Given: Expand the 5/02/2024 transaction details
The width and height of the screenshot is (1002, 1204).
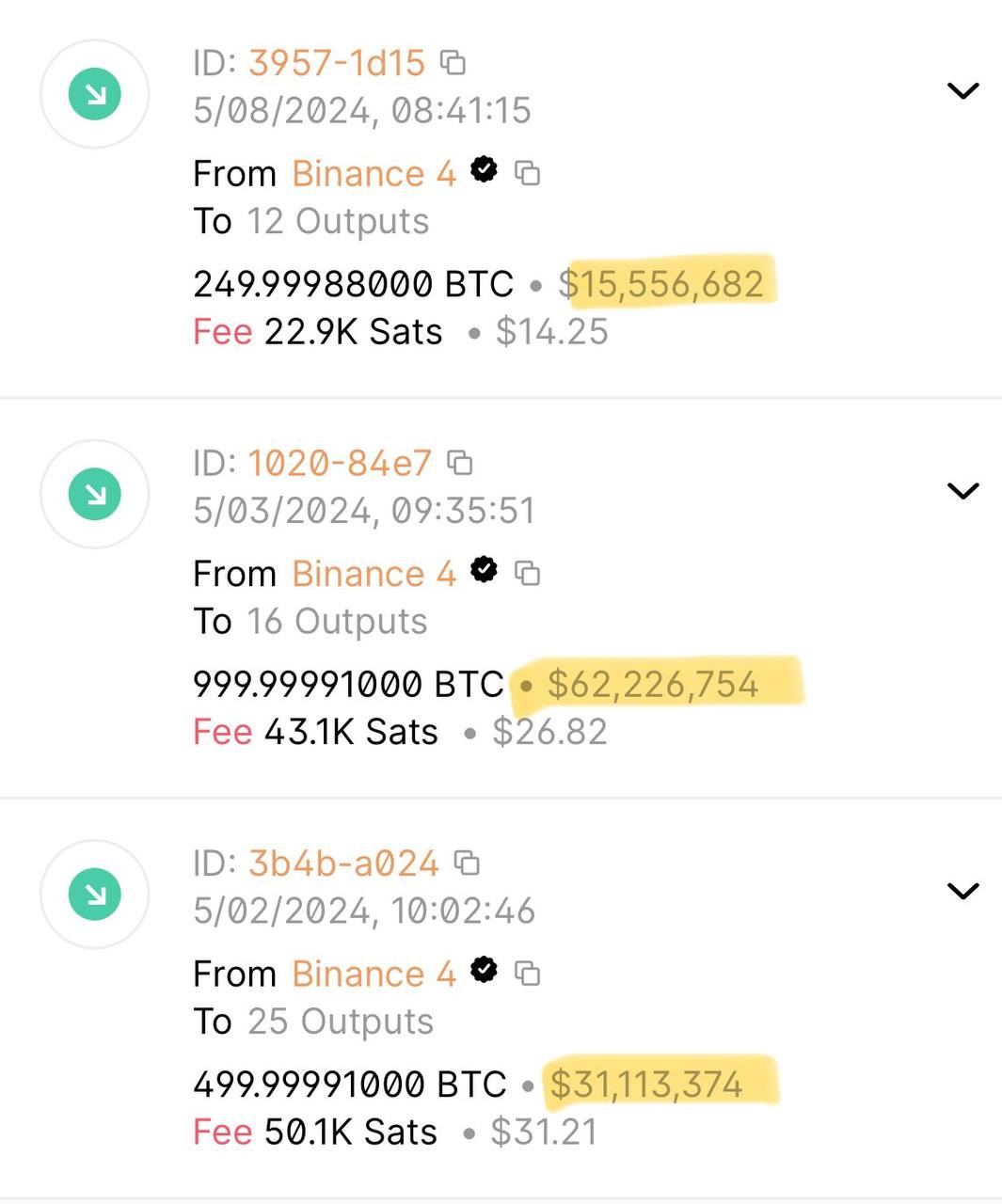Looking at the screenshot, I should point(962,890).
